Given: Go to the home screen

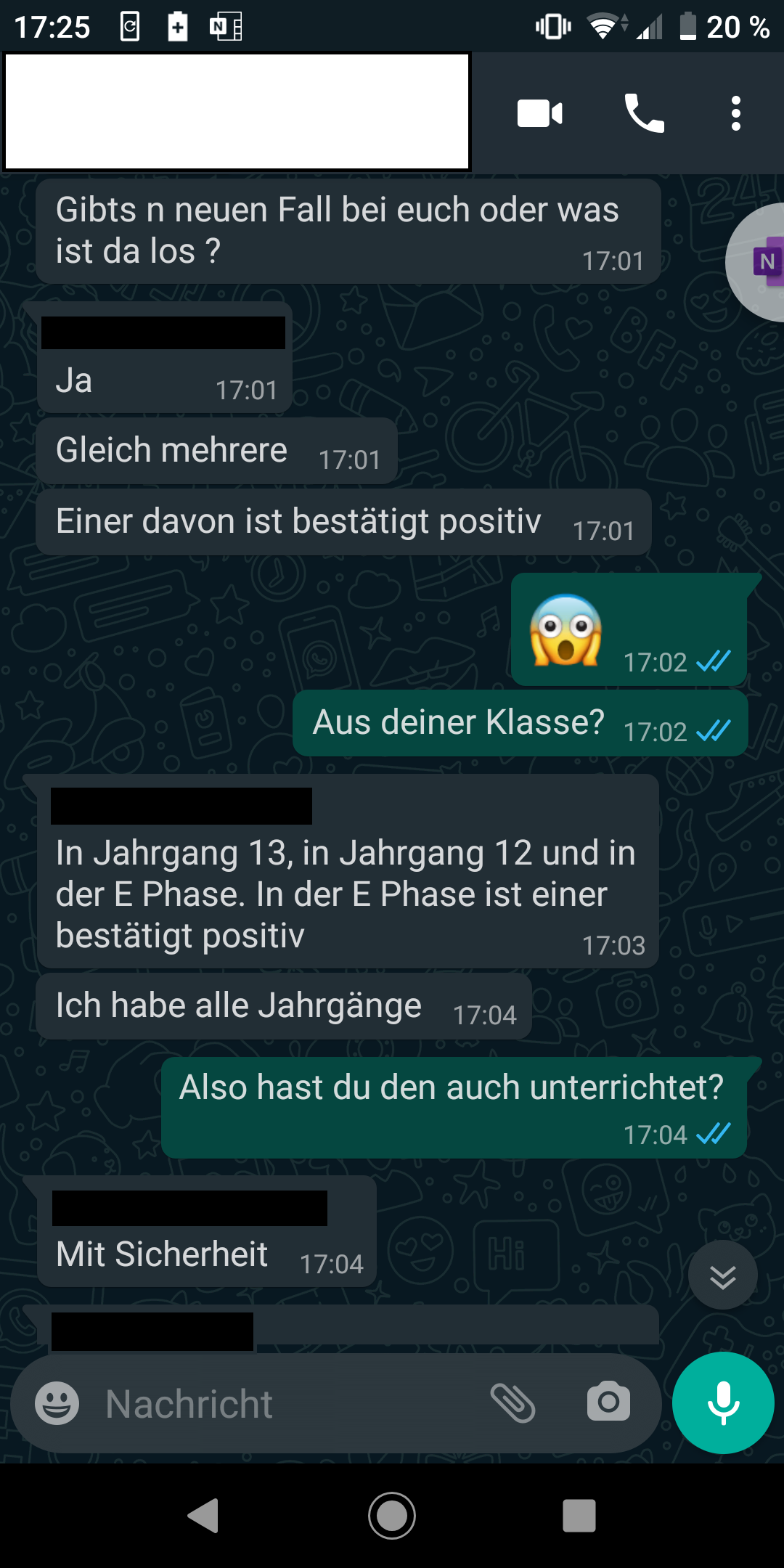Looking at the screenshot, I should click(x=392, y=1516).
